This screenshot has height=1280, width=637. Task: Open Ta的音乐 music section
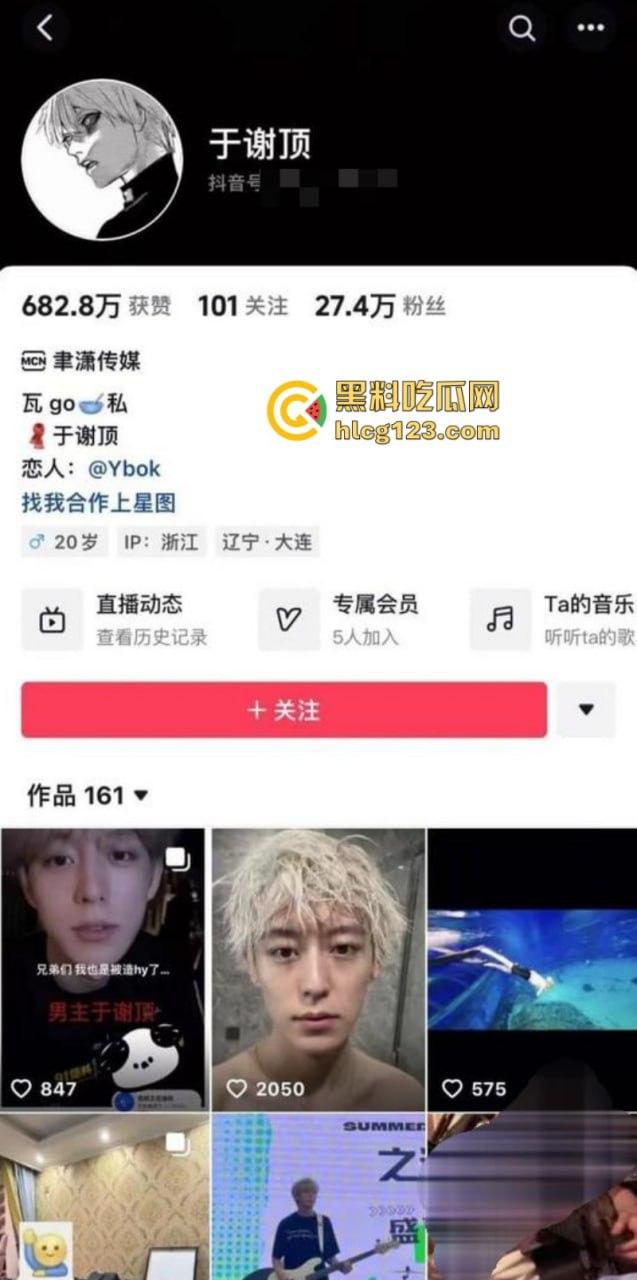click(560, 619)
